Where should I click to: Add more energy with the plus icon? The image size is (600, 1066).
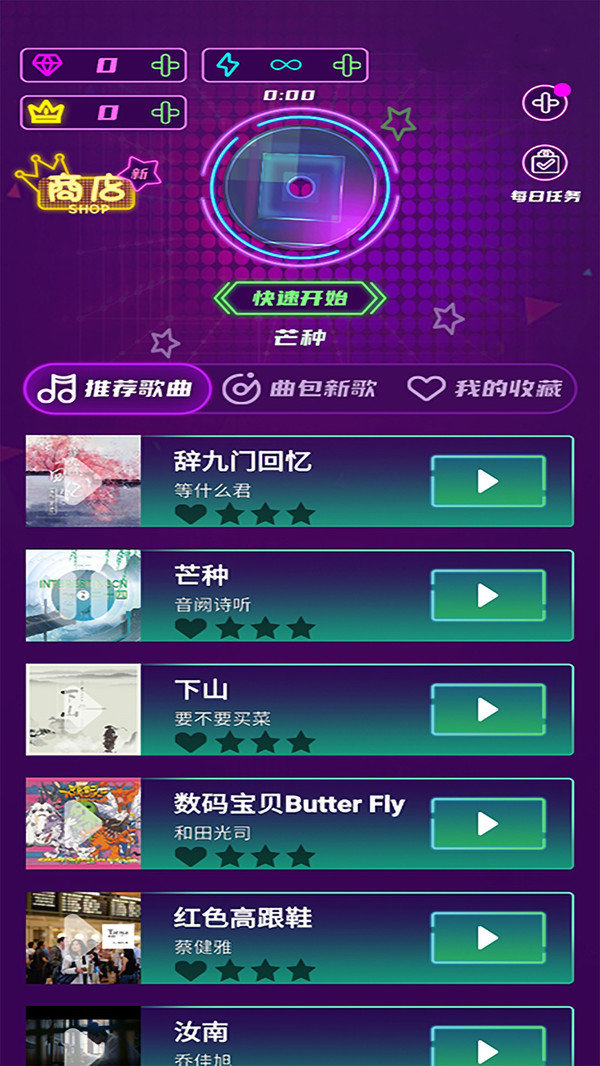[x=347, y=66]
